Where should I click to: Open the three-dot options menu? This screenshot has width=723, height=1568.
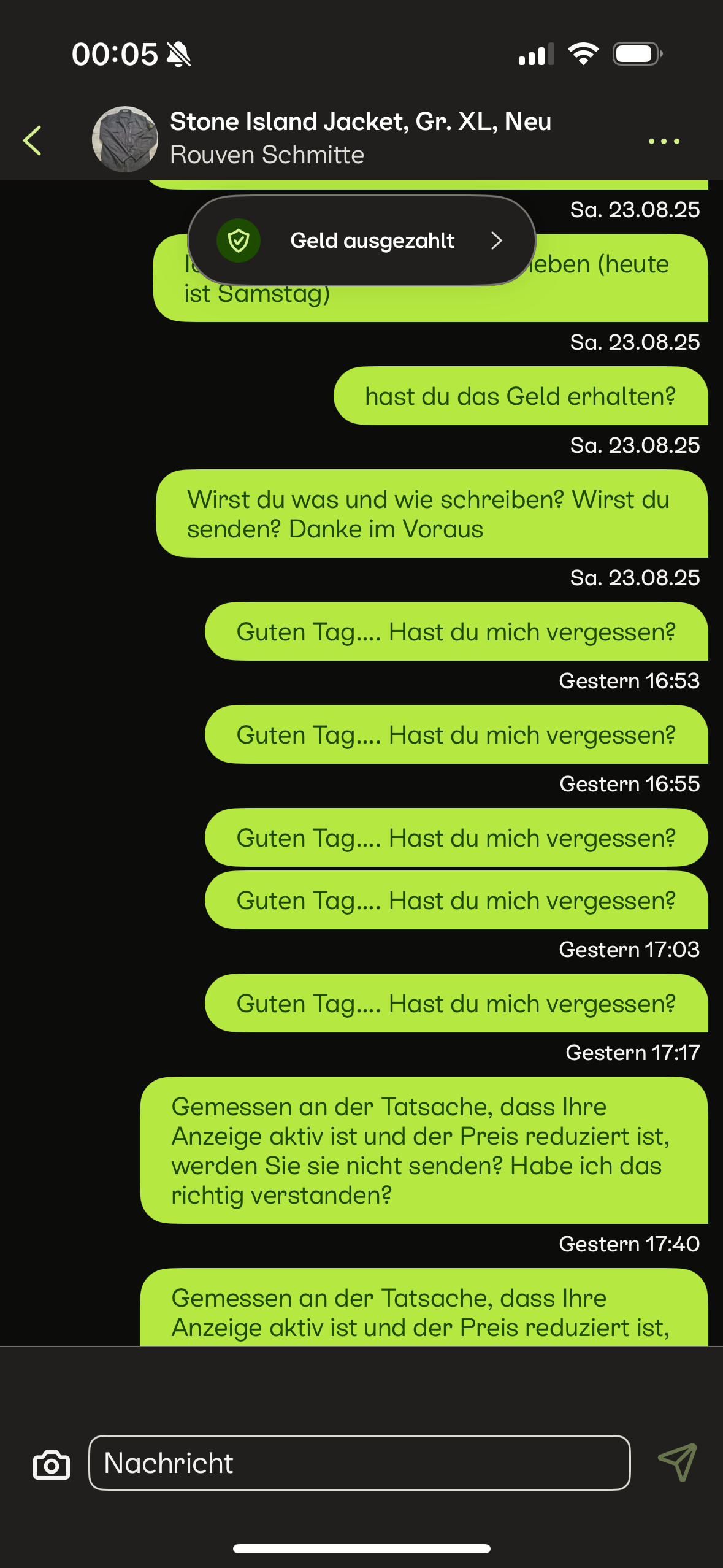click(x=664, y=141)
